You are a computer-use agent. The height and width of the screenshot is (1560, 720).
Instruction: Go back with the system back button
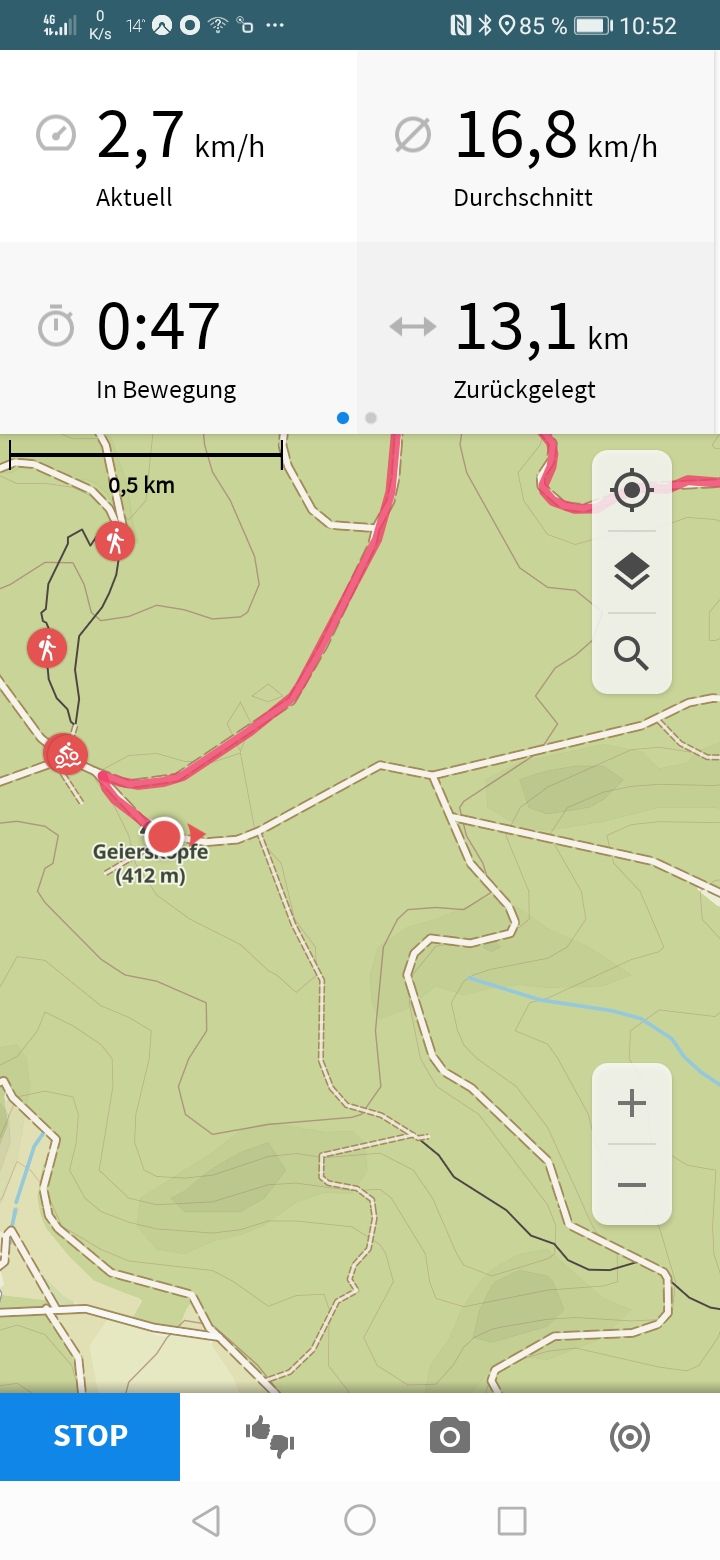click(x=206, y=1521)
